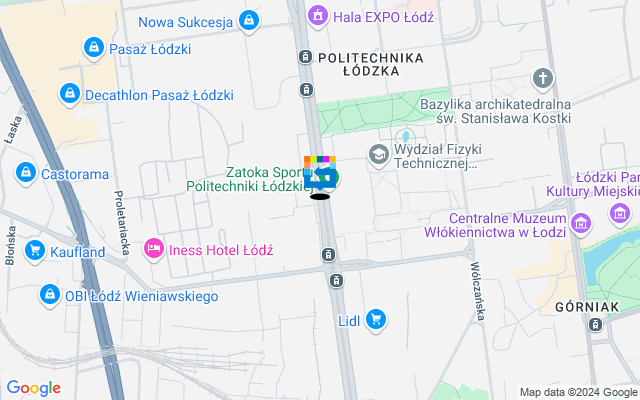View the Iness Hotel Łódź marker
Screen dimensions: 640x400
[x=154, y=247]
